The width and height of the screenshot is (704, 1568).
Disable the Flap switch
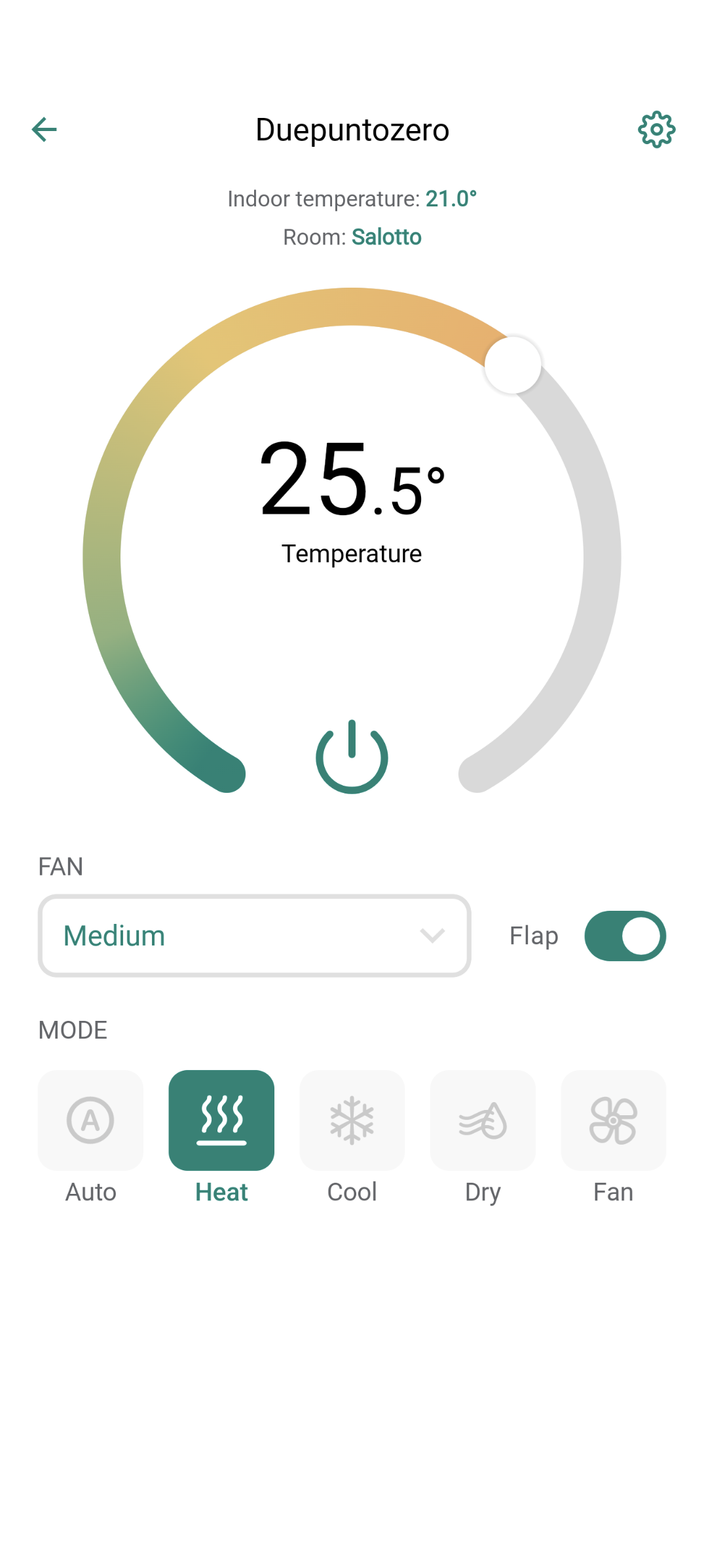point(625,935)
